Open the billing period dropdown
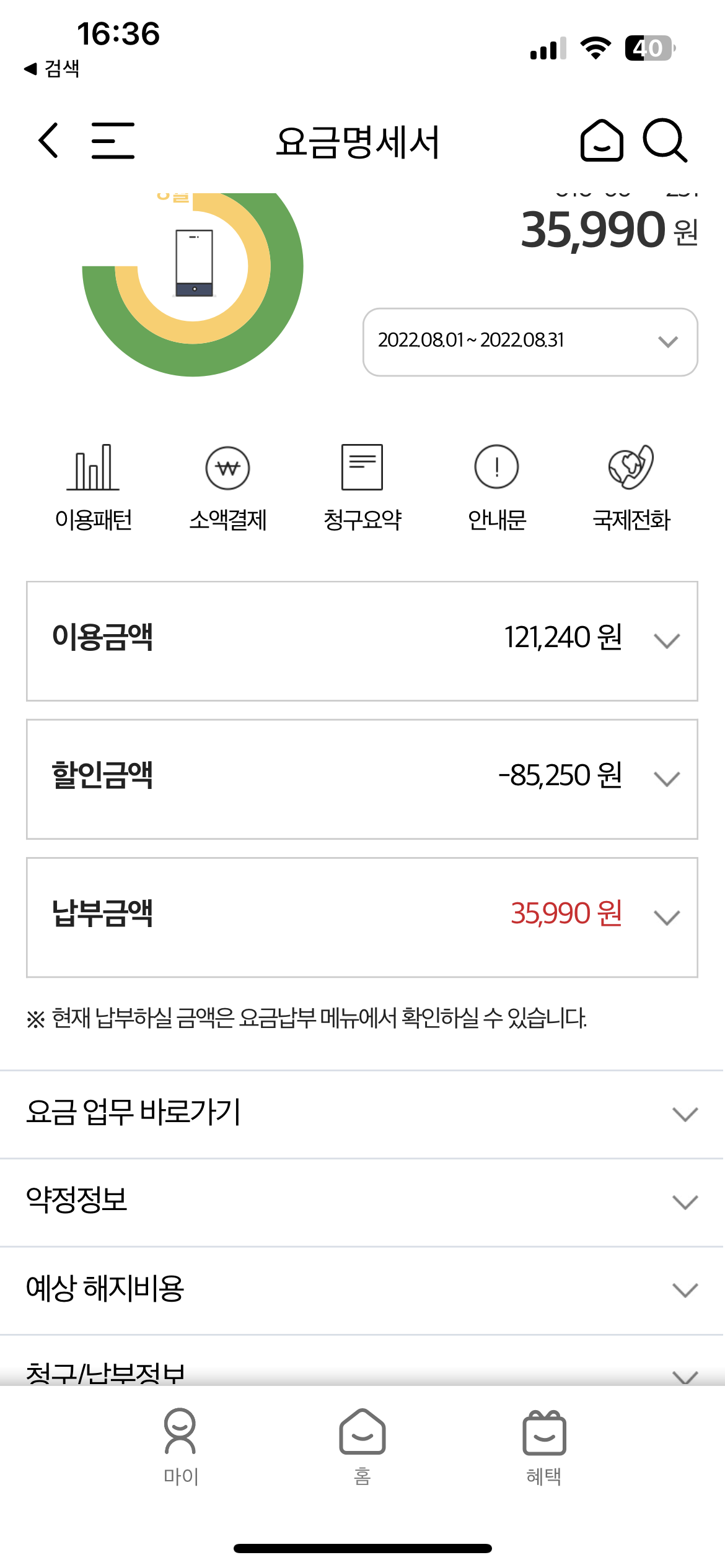This screenshot has width=725, height=1568. (x=530, y=342)
